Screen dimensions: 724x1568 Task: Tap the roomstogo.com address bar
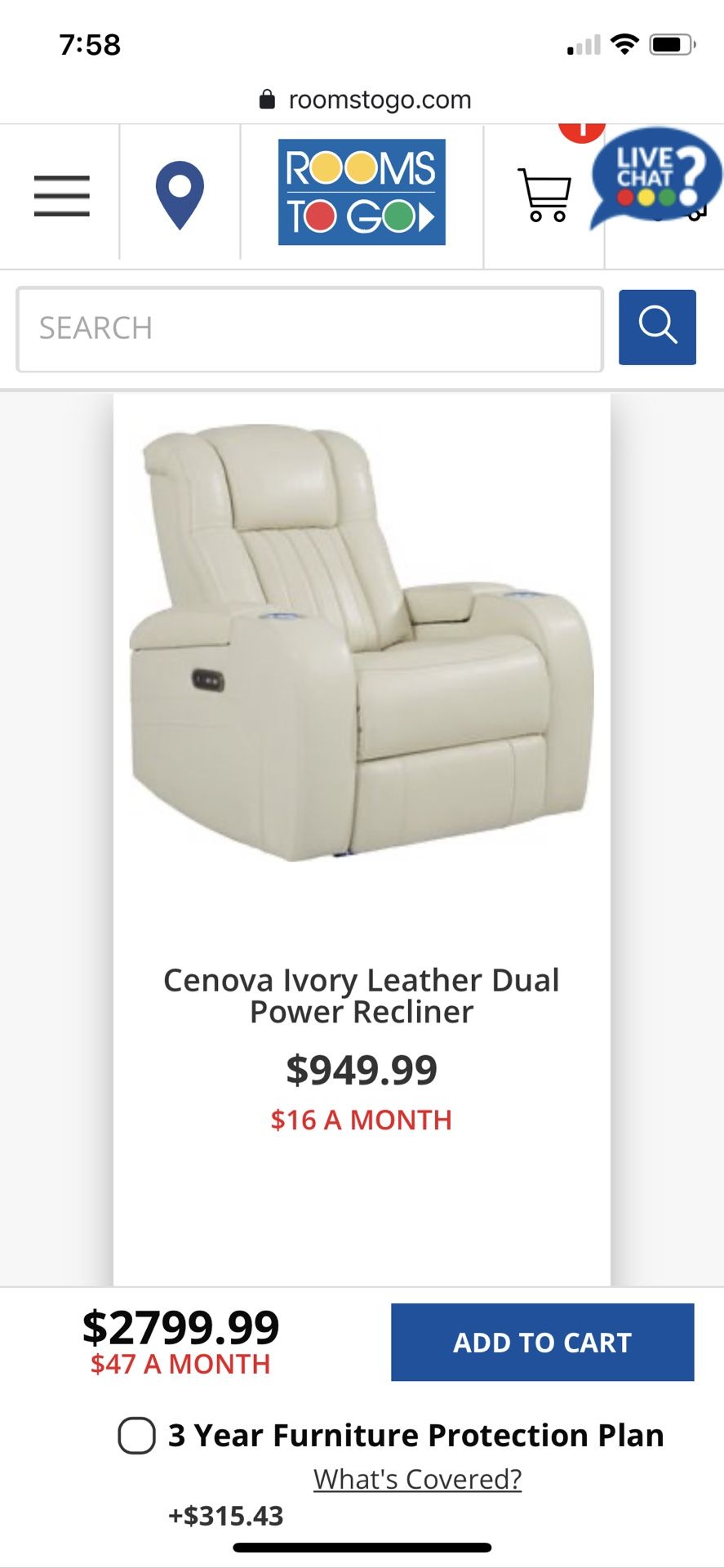tap(365, 100)
